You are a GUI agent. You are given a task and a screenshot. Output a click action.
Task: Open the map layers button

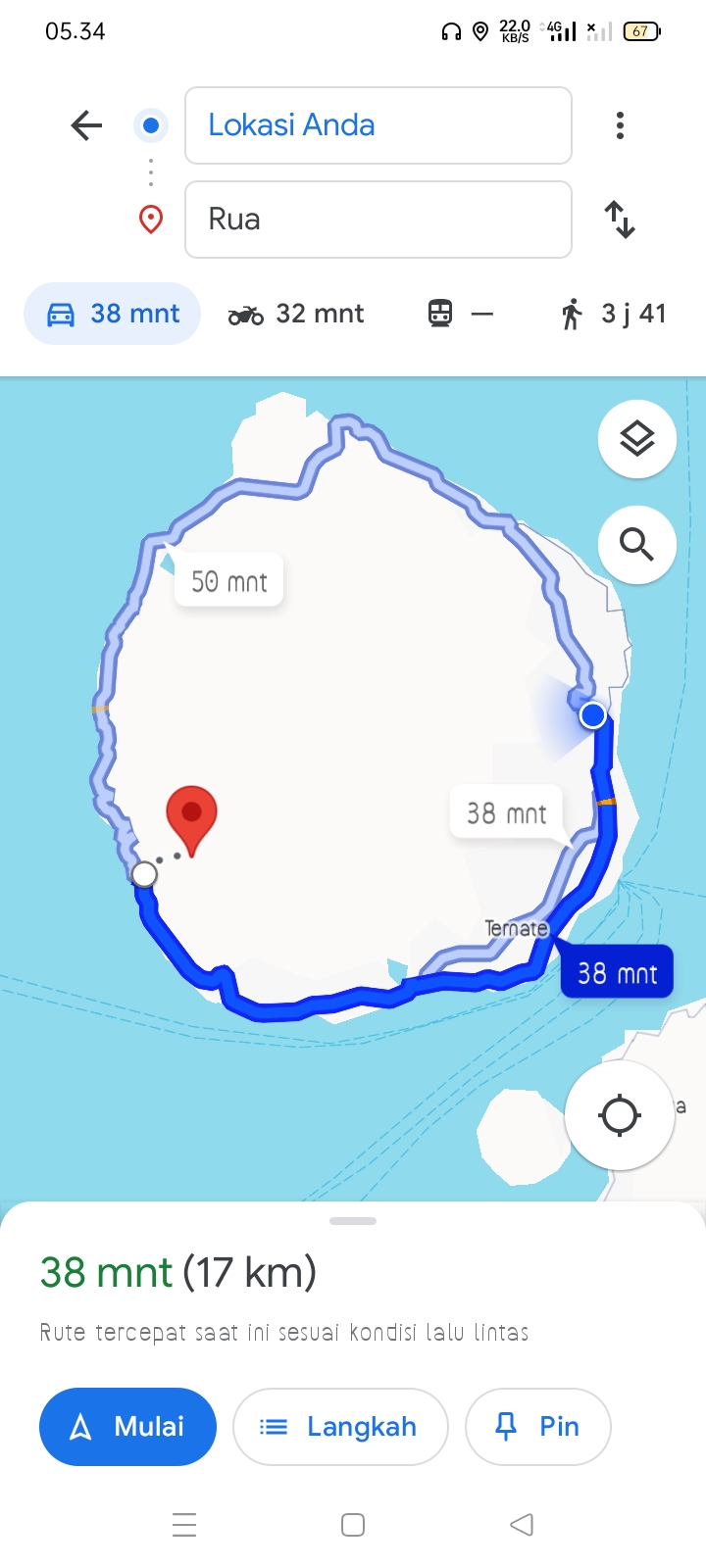637,439
